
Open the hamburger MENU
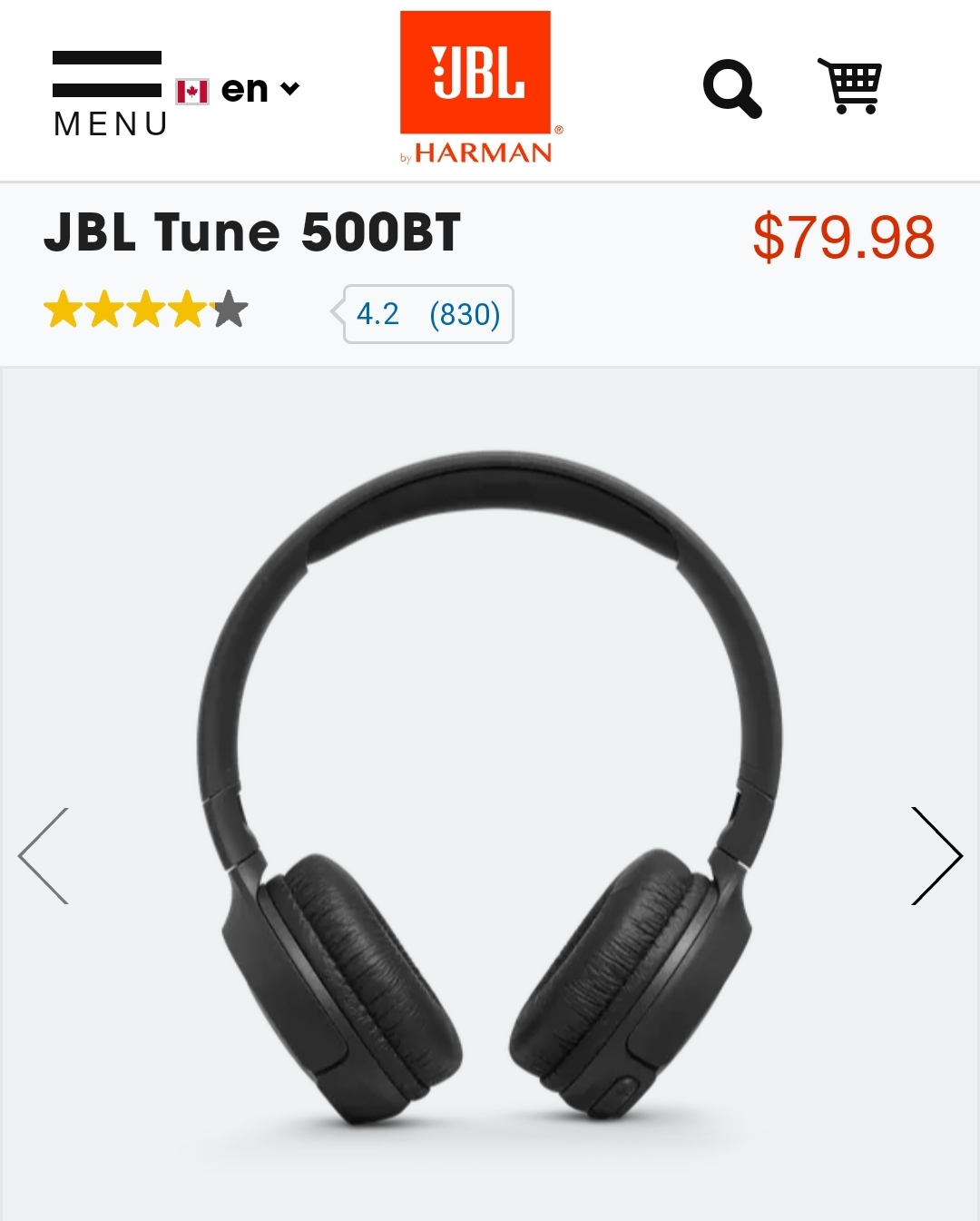(x=109, y=94)
